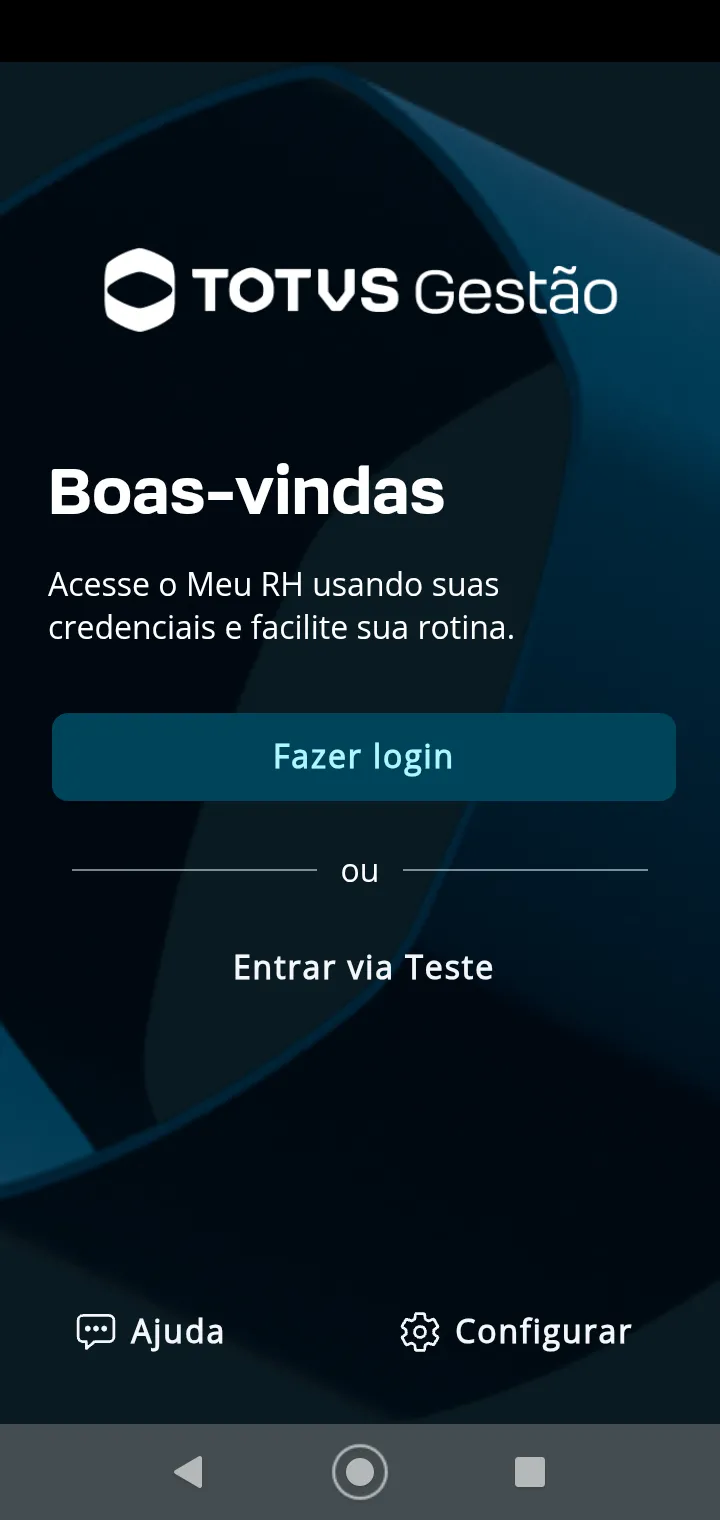720x1520 pixels.
Task: Open Ajuda for help
Action: (x=151, y=1332)
